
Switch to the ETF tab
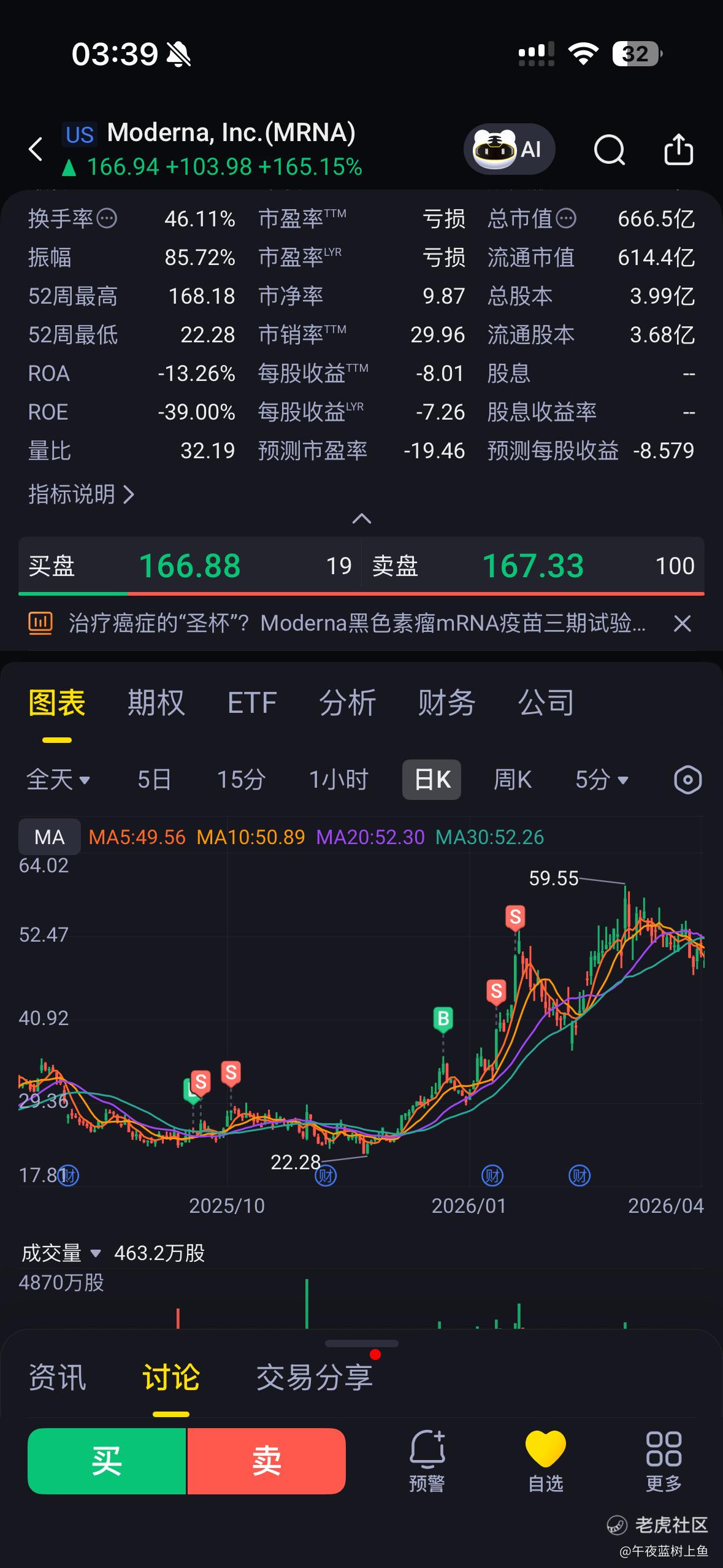click(x=252, y=702)
